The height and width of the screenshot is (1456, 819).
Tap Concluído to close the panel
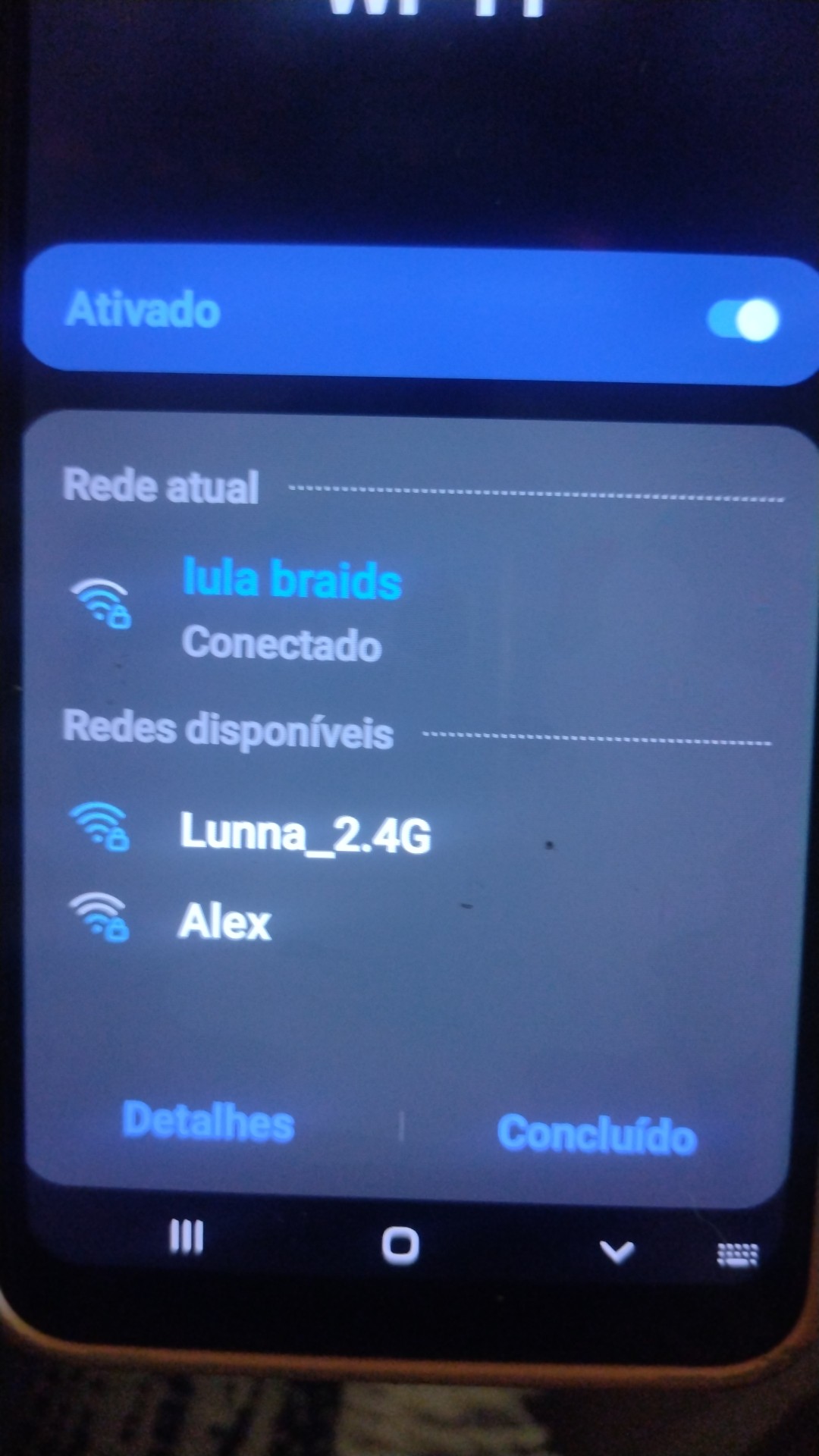597,1134
